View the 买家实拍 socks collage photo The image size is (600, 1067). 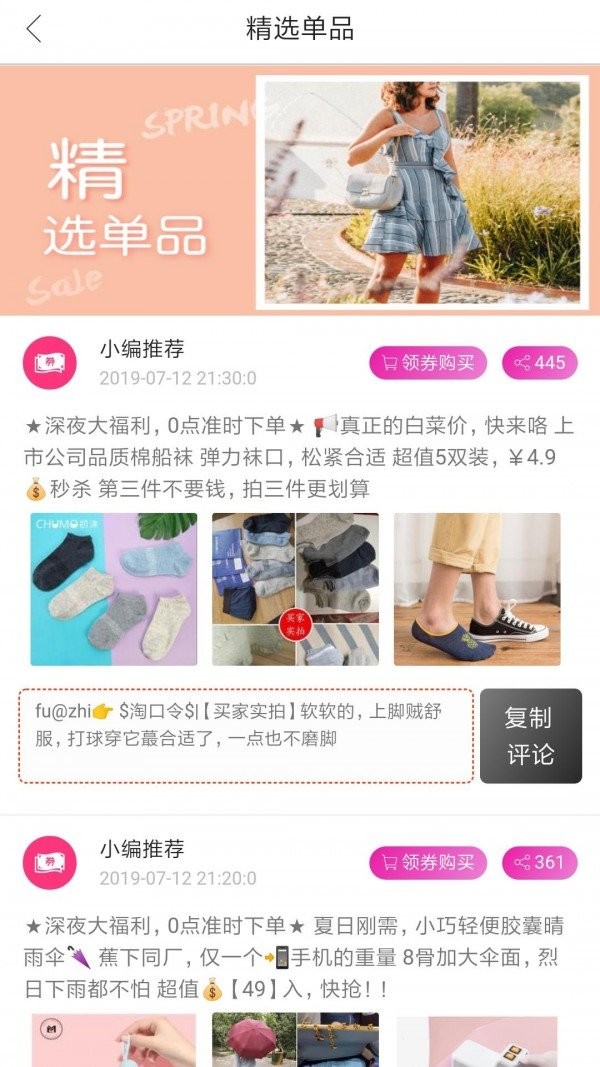pyautogui.click(x=295, y=589)
